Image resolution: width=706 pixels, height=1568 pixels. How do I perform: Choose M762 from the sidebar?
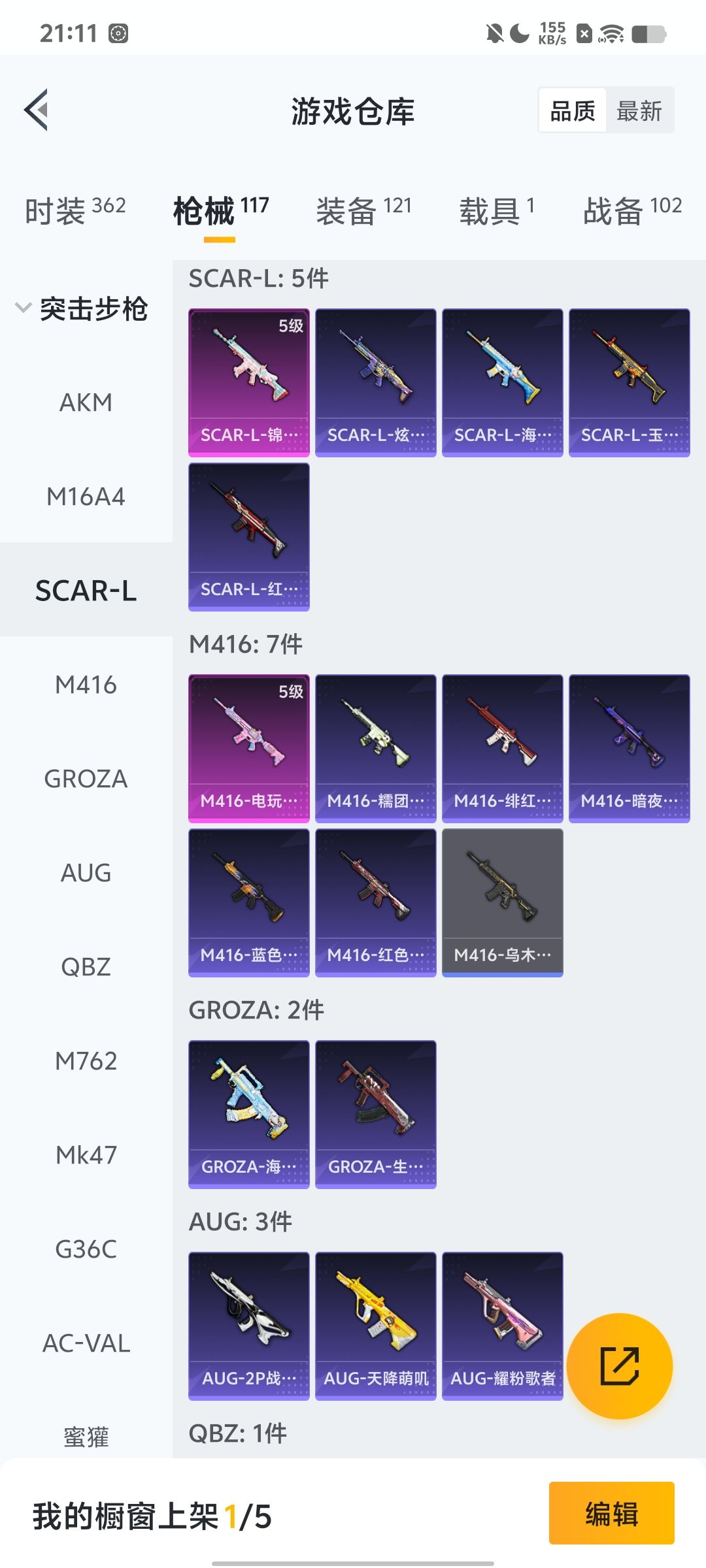pos(86,1061)
